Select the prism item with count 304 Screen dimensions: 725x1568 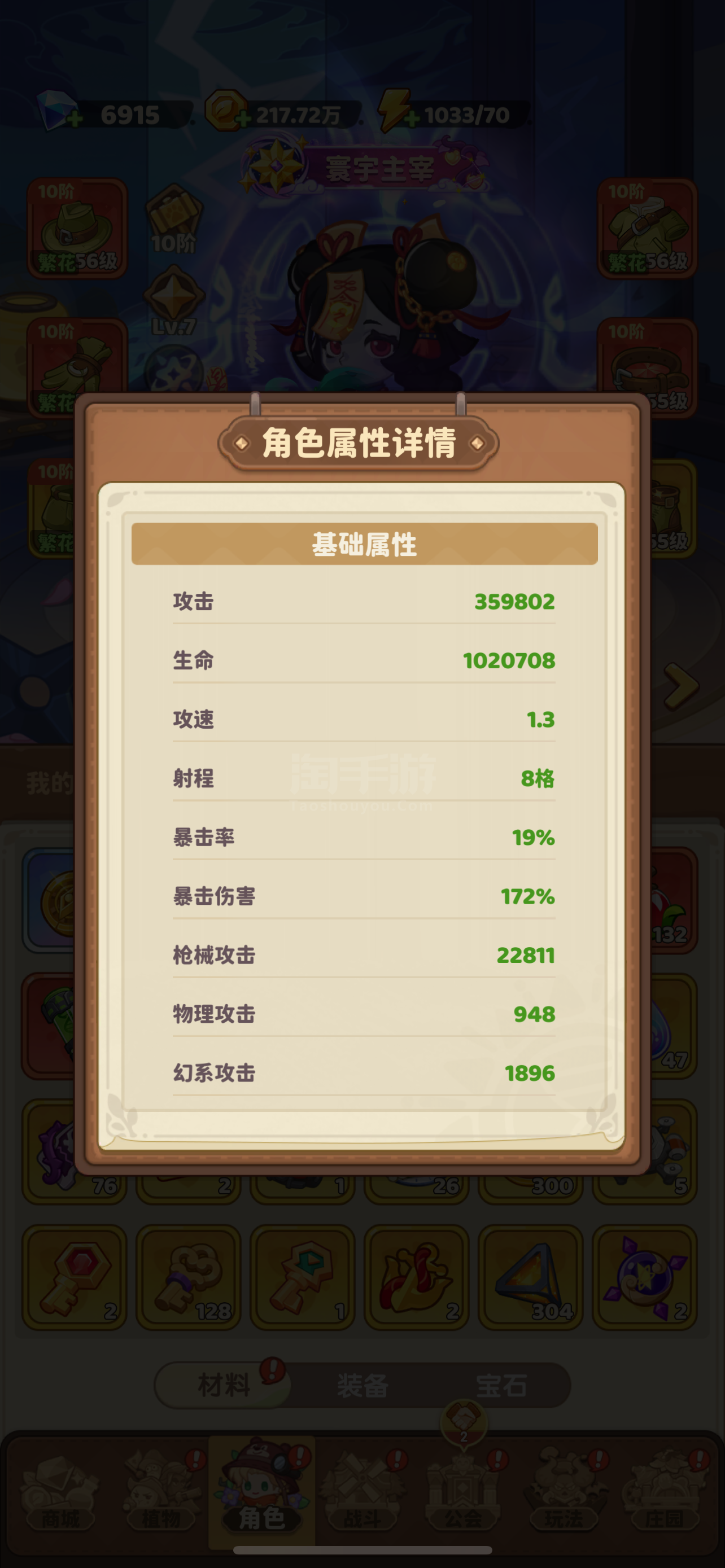point(531,1278)
